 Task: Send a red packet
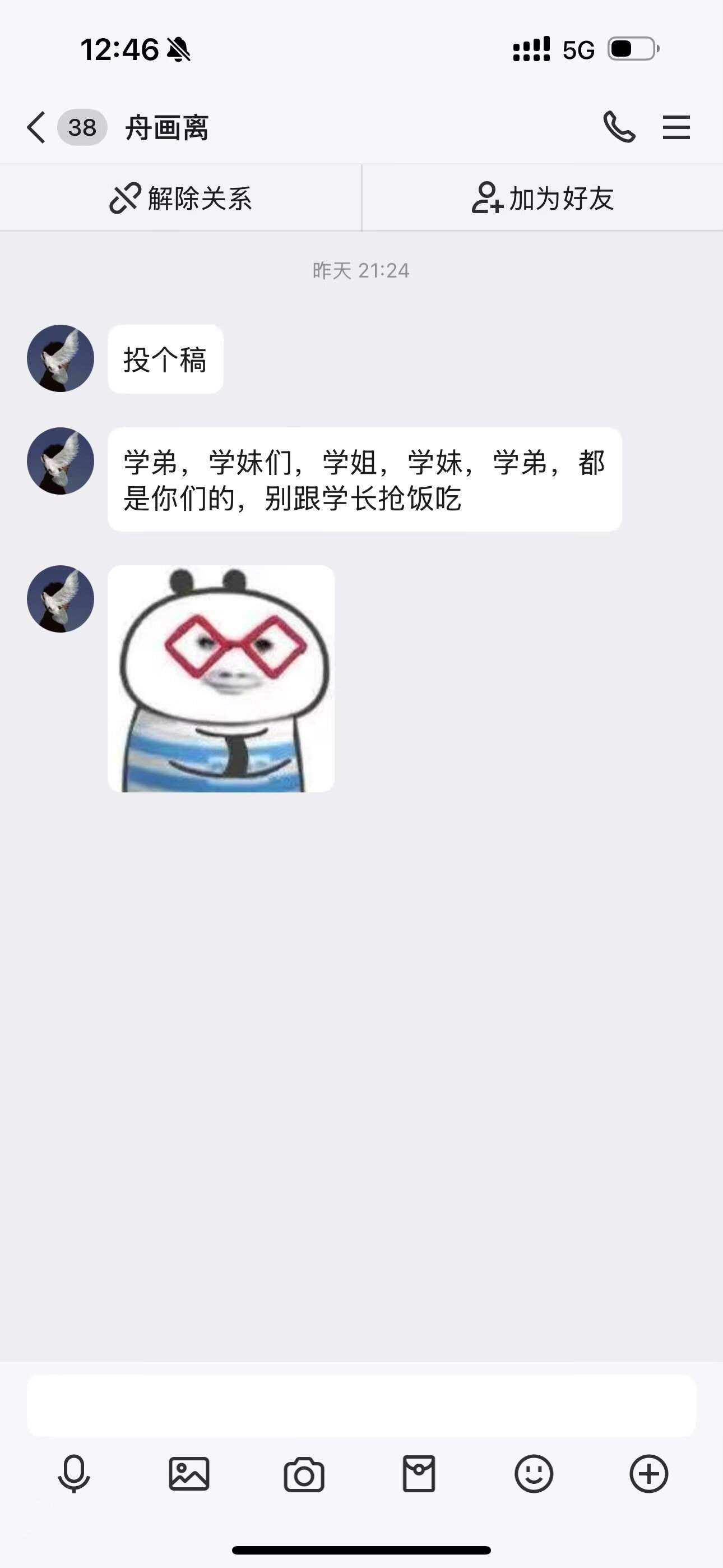pyautogui.click(x=419, y=1474)
